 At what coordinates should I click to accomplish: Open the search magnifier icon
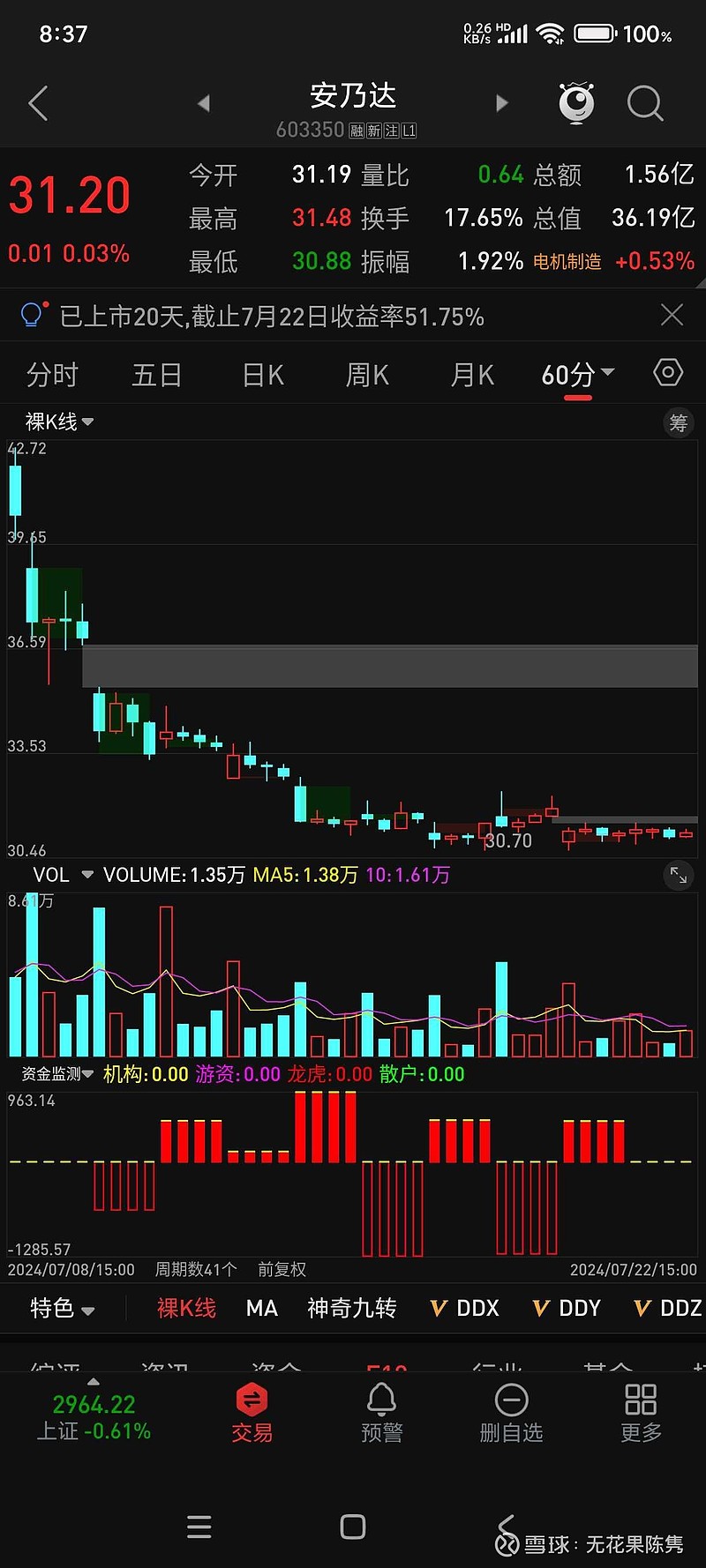coord(644,103)
